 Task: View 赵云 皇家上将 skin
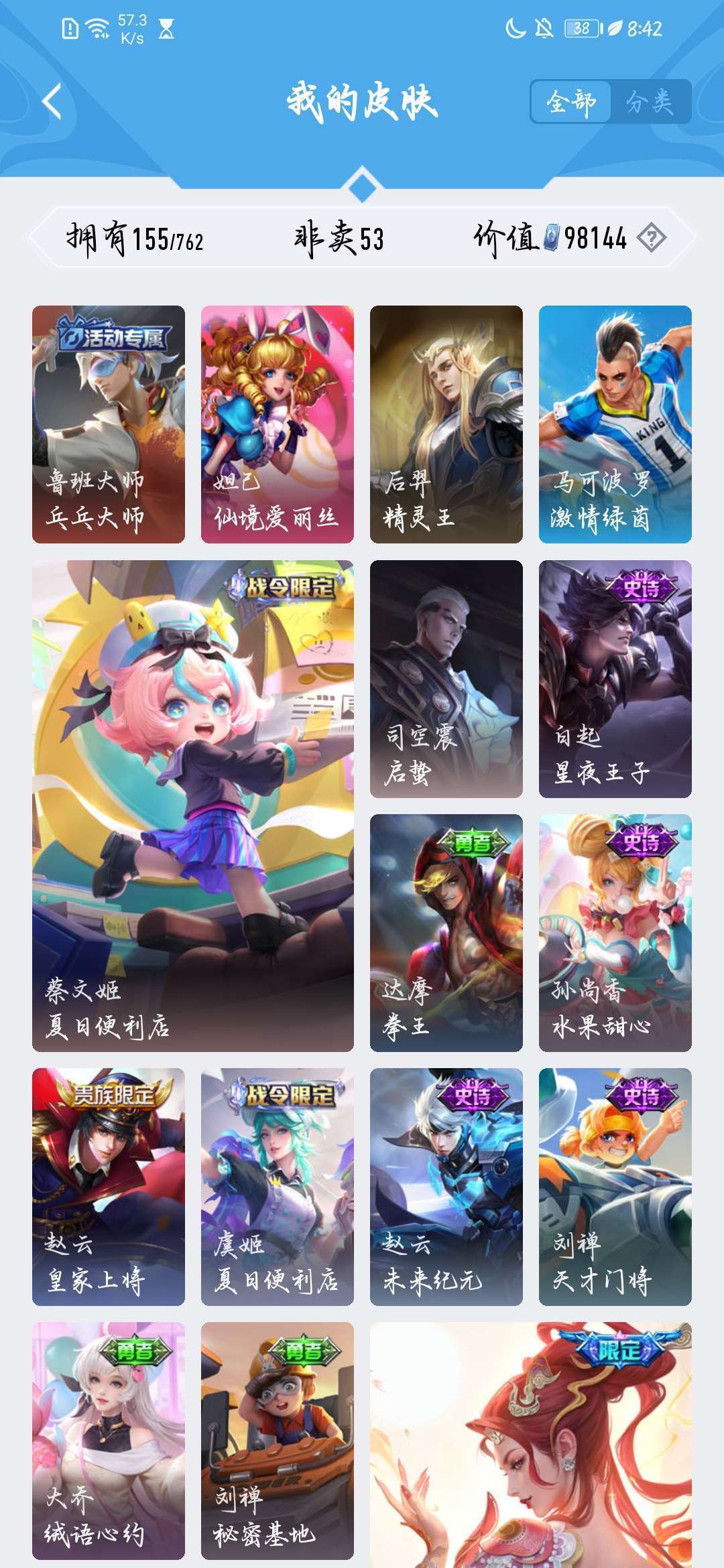click(109, 1187)
